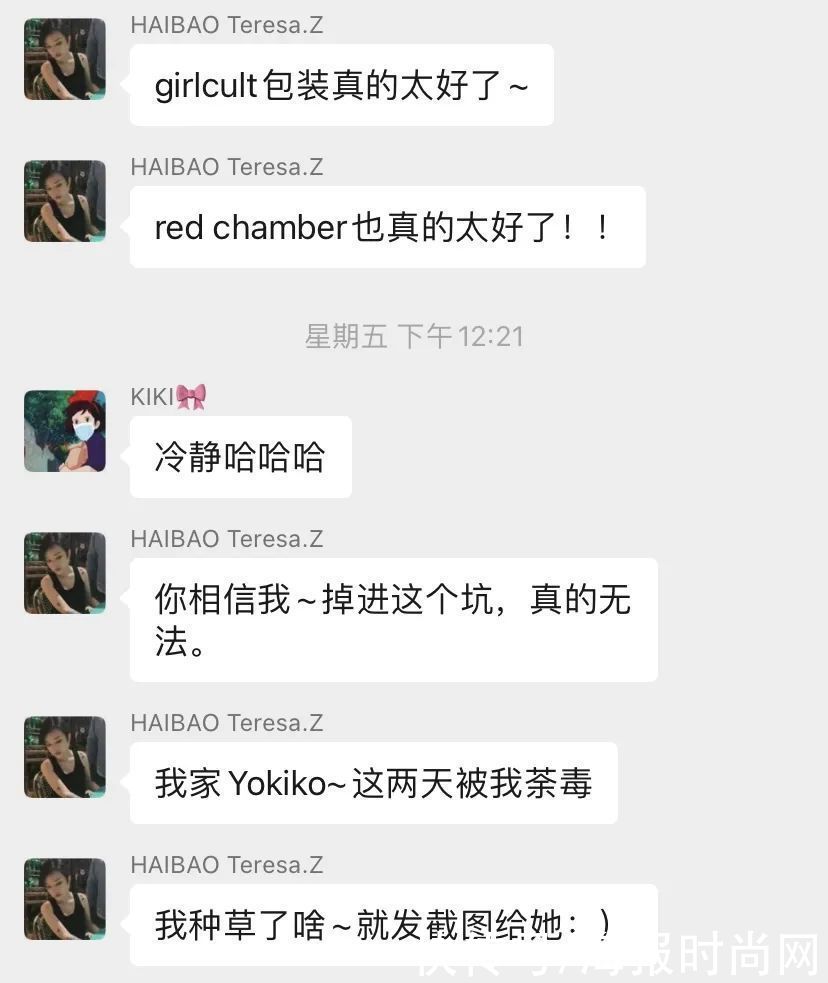Tap the avatar beside the 你相信我 message
The height and width of the screenshot is (983, 828).
65,573
